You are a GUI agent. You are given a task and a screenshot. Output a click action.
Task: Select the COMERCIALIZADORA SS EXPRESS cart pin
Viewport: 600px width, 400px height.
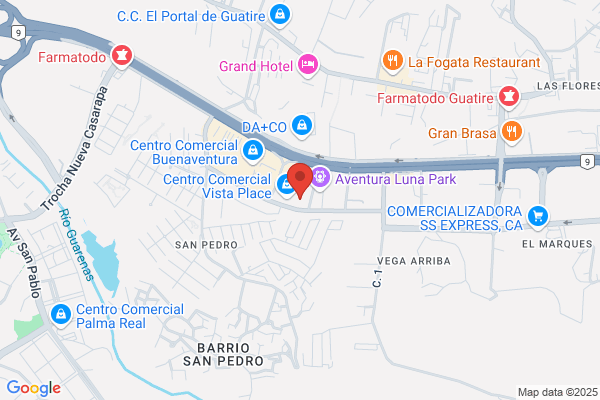pos(538,217)
